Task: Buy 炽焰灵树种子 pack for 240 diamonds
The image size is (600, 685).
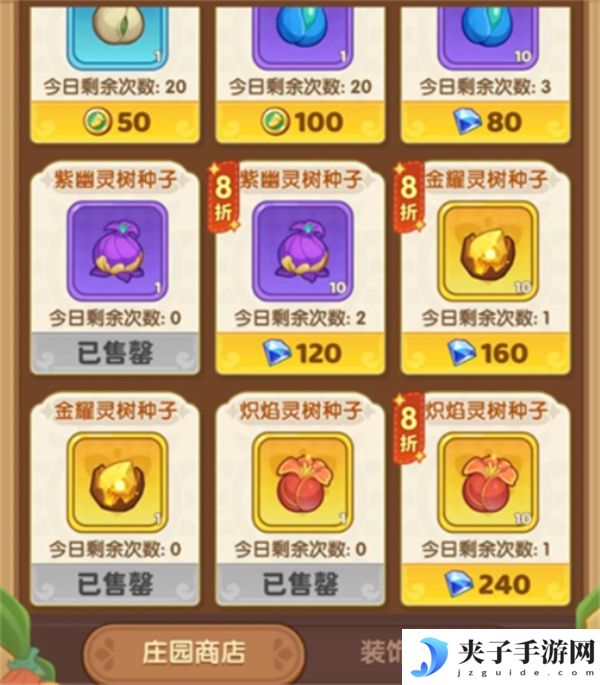Action: tap(487, 582)
